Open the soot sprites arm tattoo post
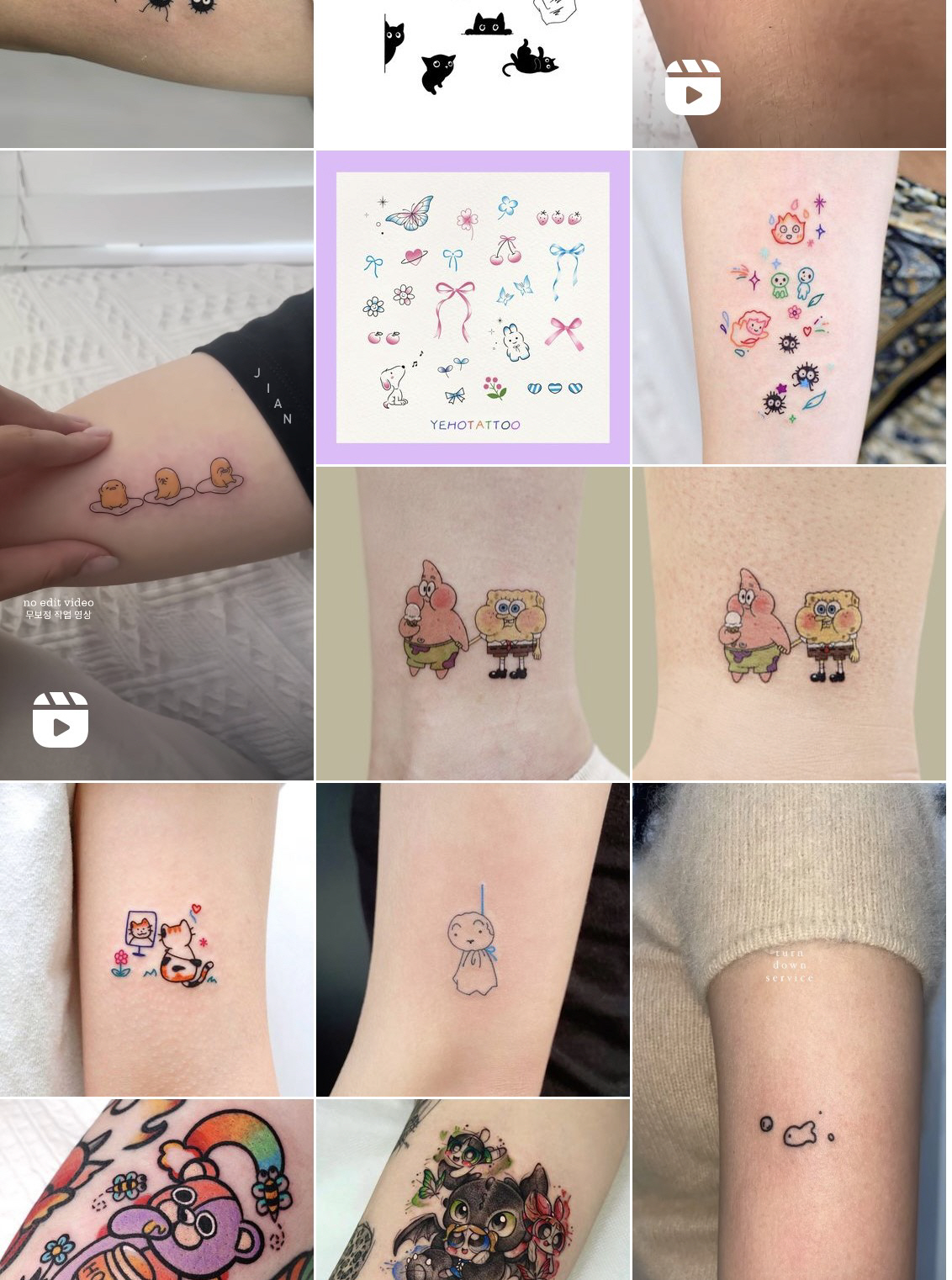 point(156,73)
